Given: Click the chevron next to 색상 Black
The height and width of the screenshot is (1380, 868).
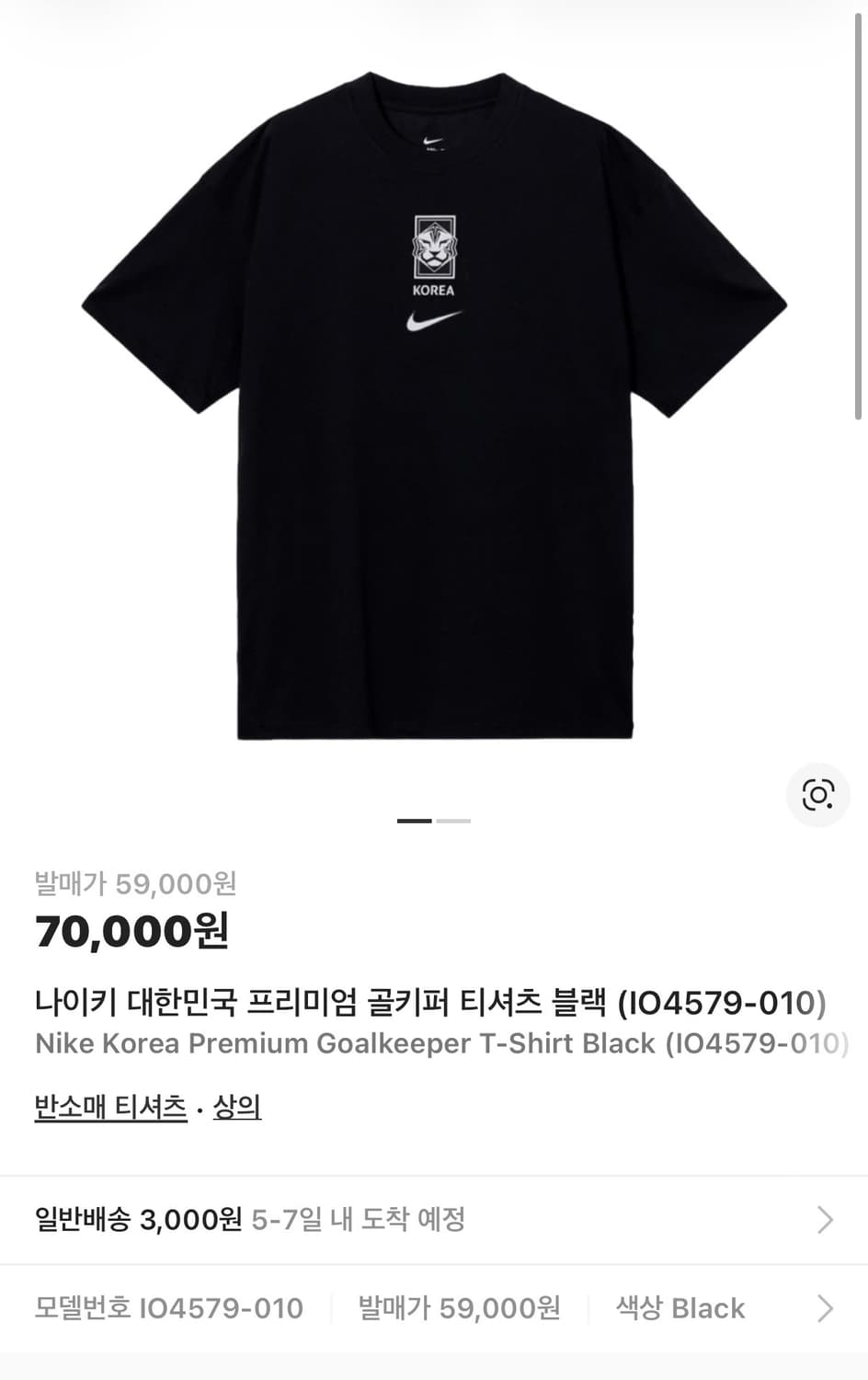Looking at the screenshot, I should [x=825, y=1307].
